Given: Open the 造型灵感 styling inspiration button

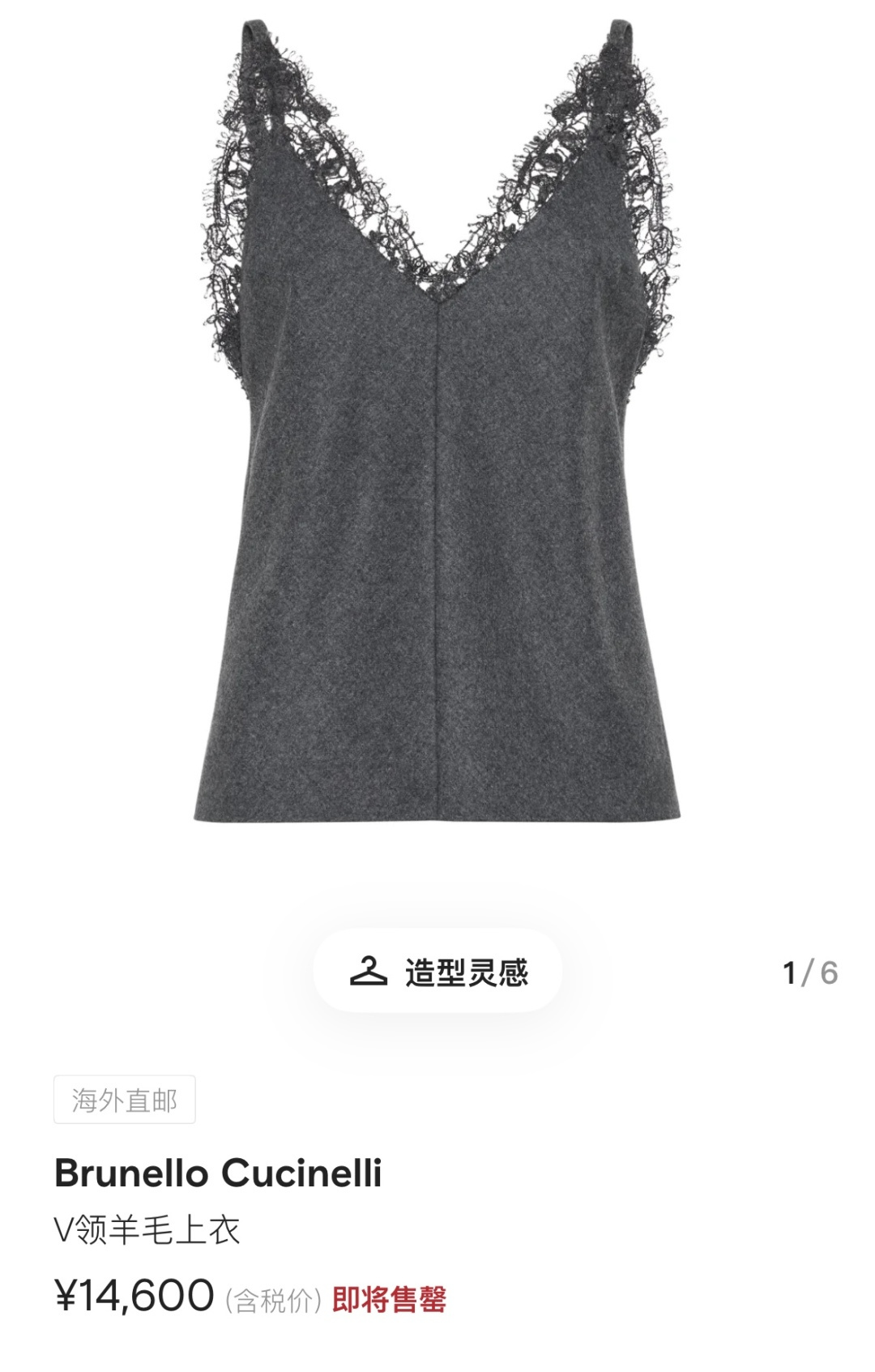Looking at the screenshot, I should point(437,971).
